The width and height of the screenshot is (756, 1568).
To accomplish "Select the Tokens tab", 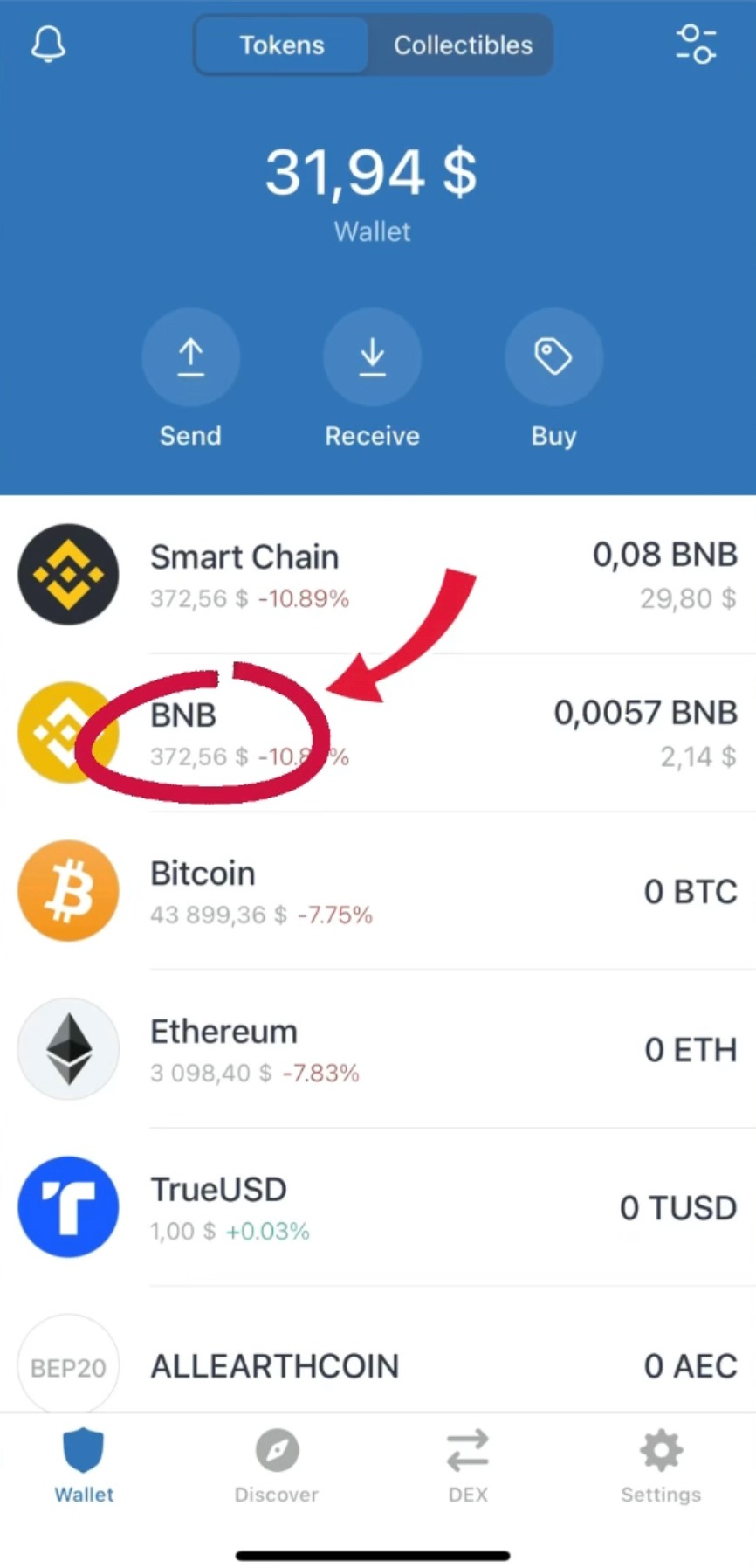I will [x=282, y=45].
